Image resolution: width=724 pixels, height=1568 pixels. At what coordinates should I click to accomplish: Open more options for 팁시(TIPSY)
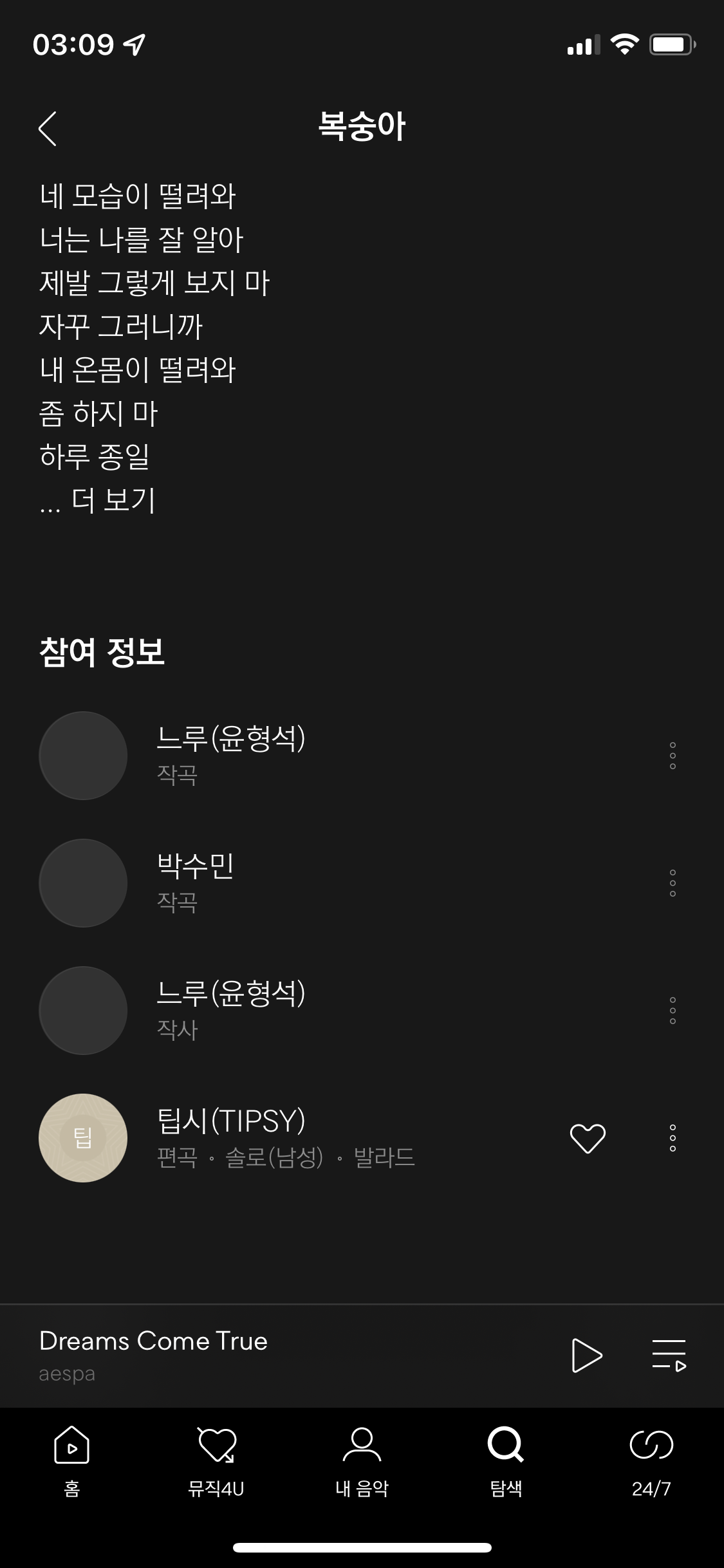673,1138
